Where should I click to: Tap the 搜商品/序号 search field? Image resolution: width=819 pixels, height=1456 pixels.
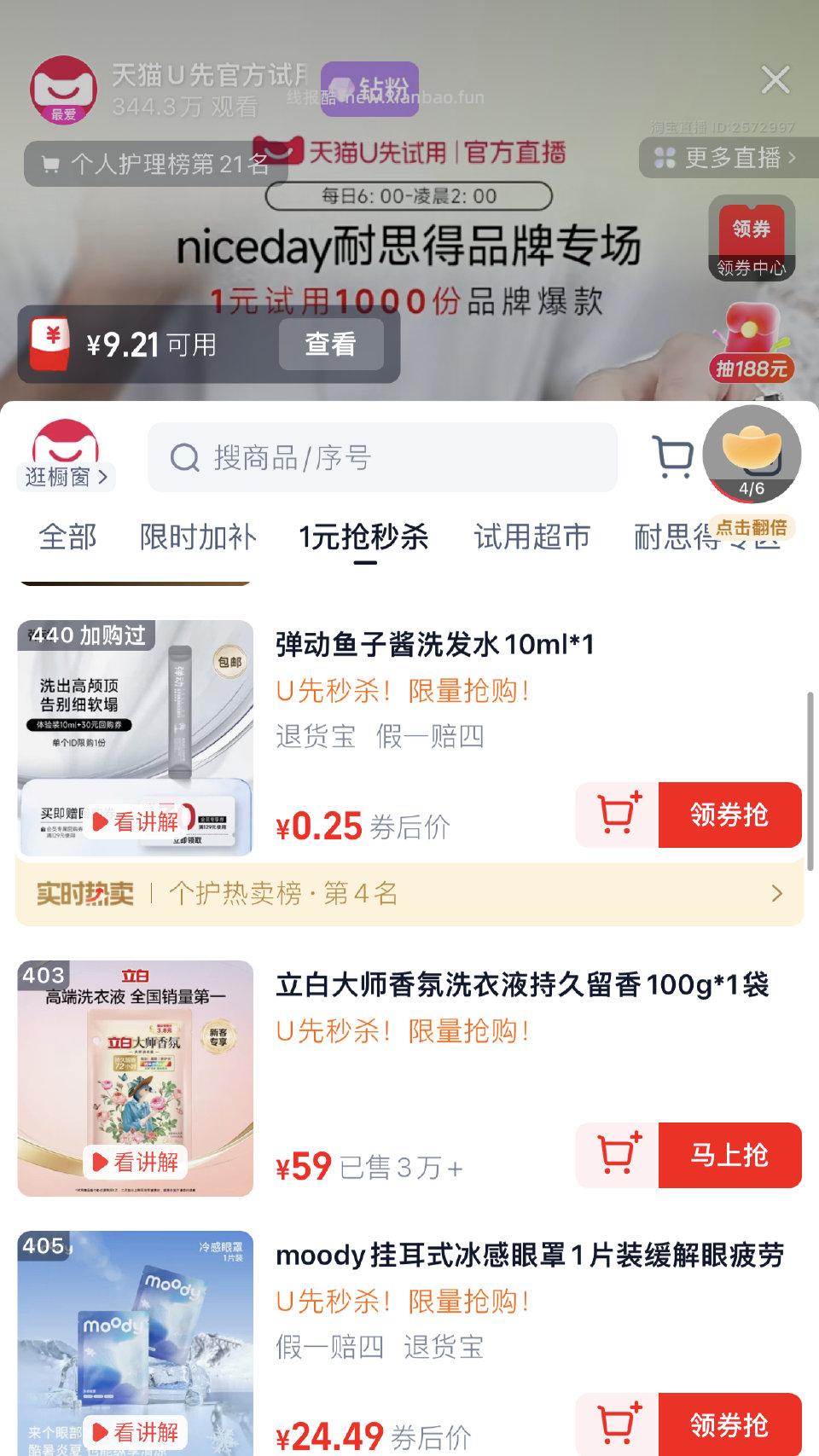(x=383, y=457)
